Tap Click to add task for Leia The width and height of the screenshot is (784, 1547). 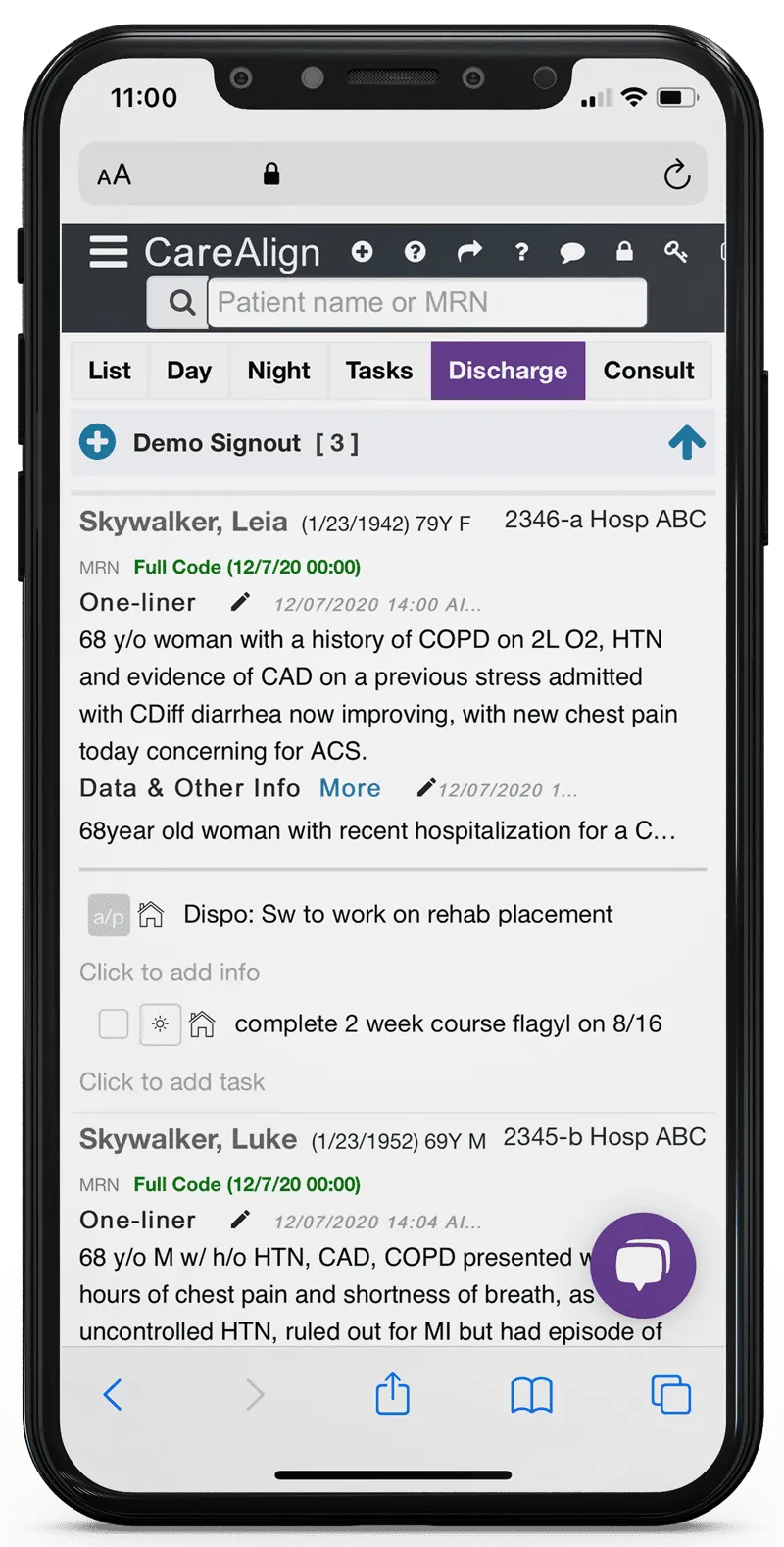[172, 1082]
